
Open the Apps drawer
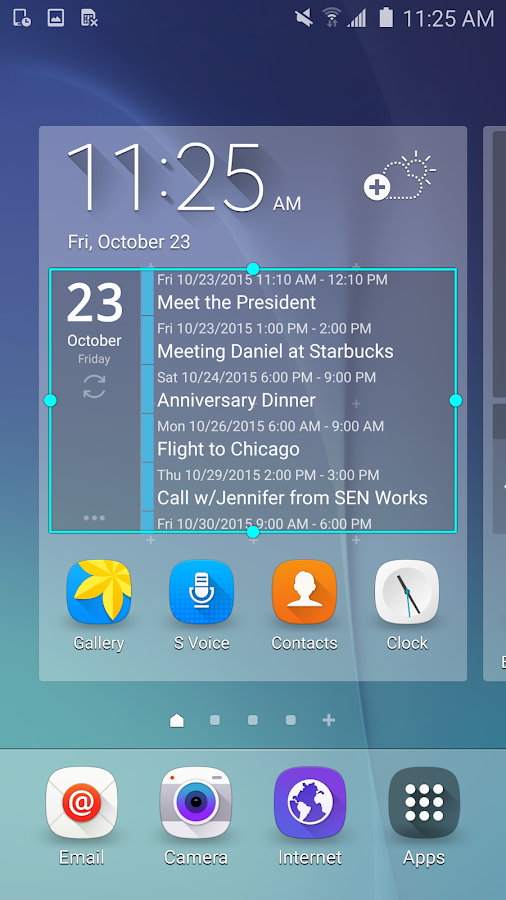pos(424,816)
